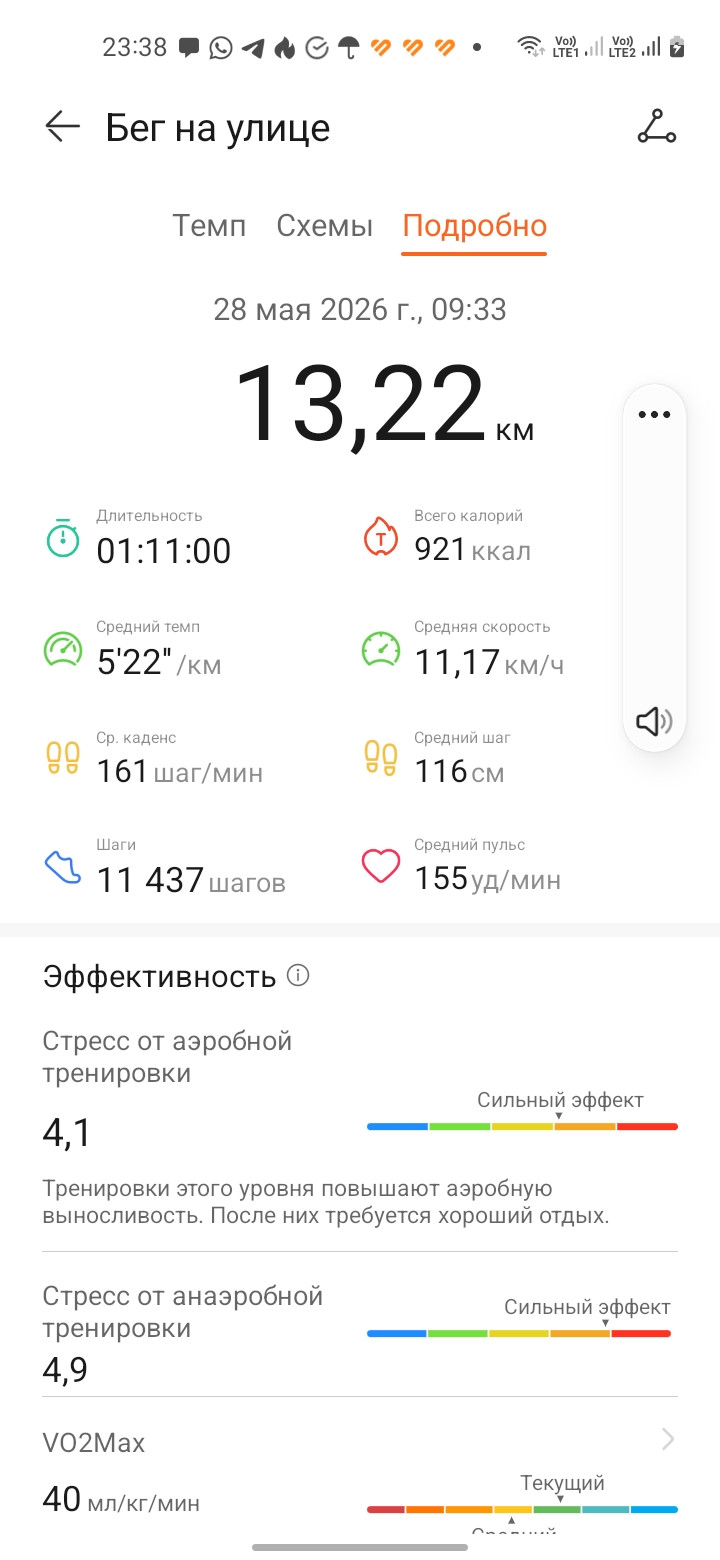Select the Подробно tab

coord(474,225)
